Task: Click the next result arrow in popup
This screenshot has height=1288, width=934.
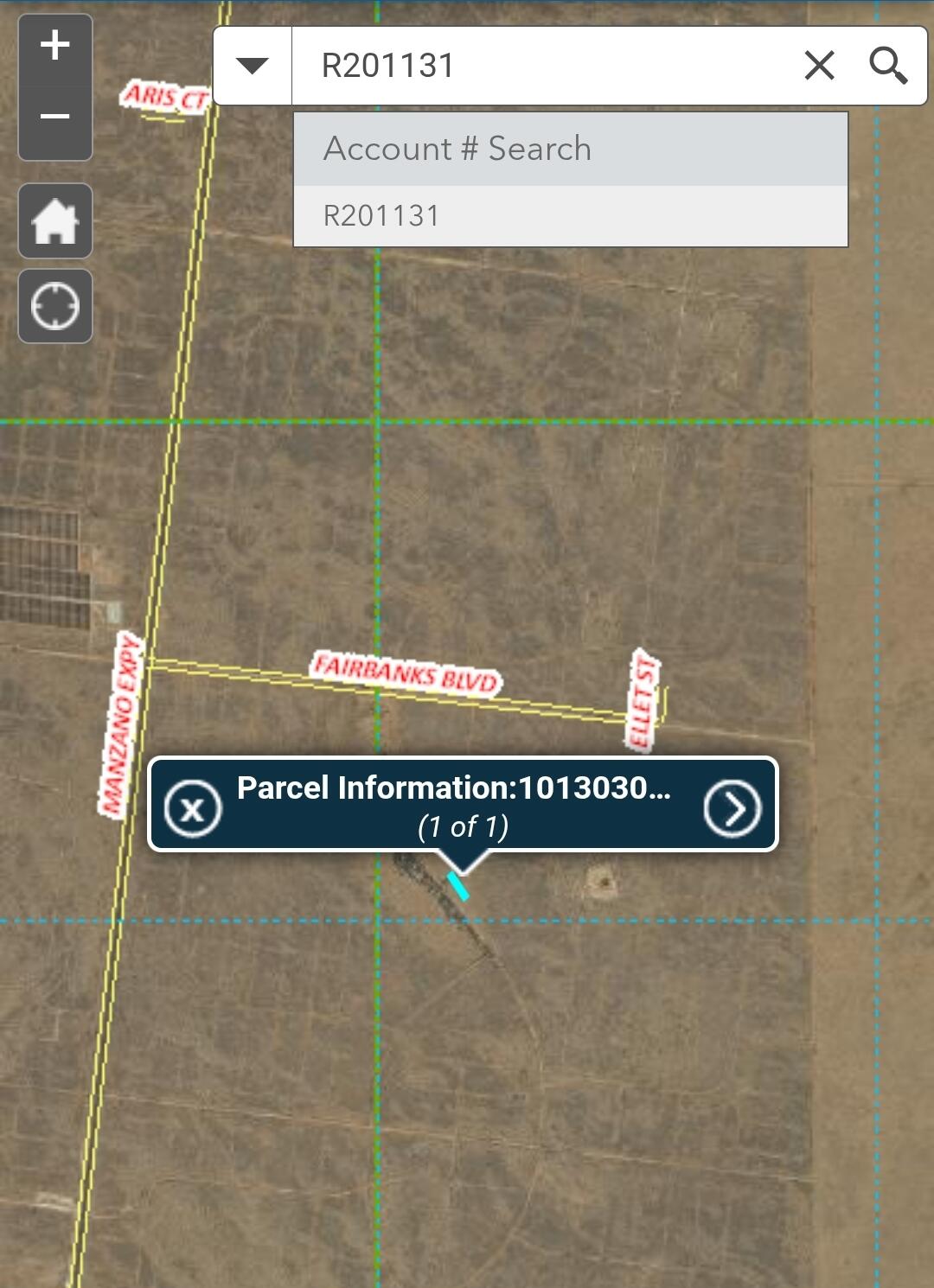Action: tap(734, 808)
